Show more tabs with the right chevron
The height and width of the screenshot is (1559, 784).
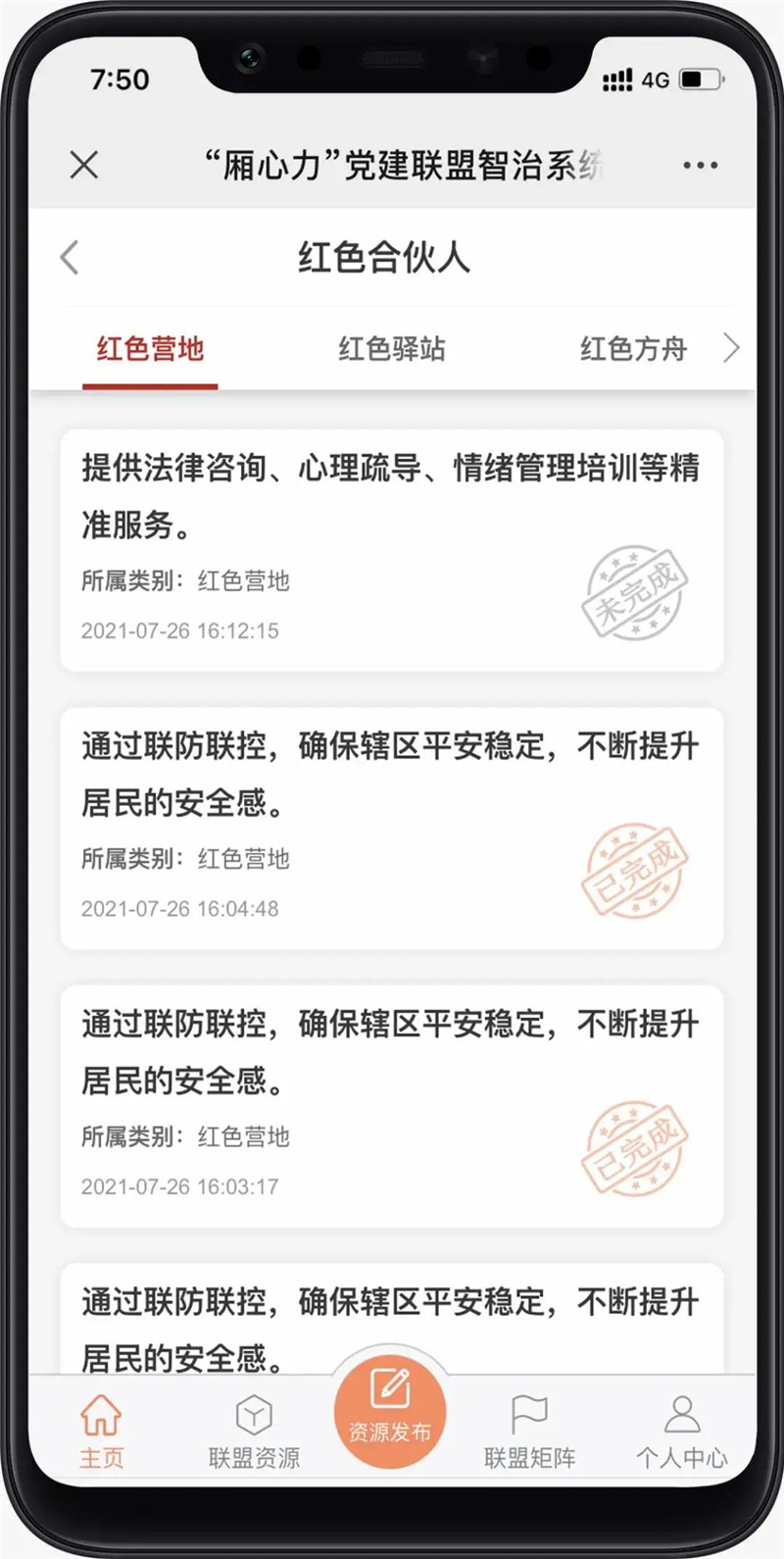731,348
